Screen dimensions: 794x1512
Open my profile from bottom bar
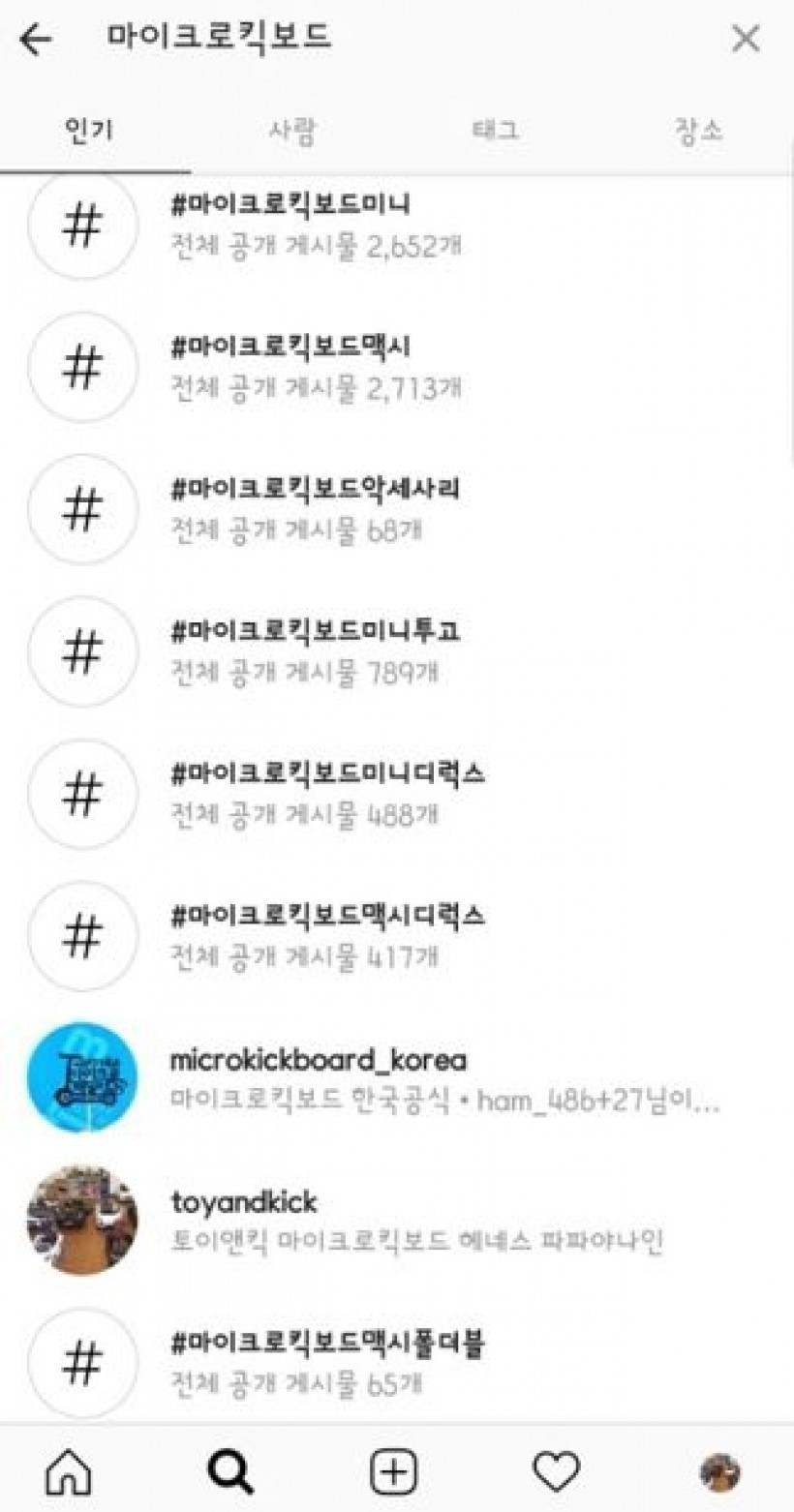[x=719, y=1472]
